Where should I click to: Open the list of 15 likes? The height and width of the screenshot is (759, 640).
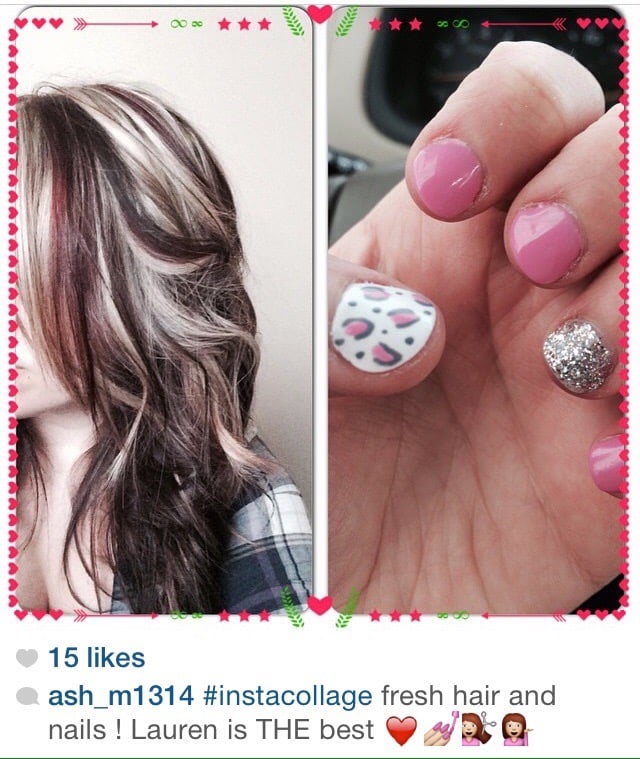96,659
